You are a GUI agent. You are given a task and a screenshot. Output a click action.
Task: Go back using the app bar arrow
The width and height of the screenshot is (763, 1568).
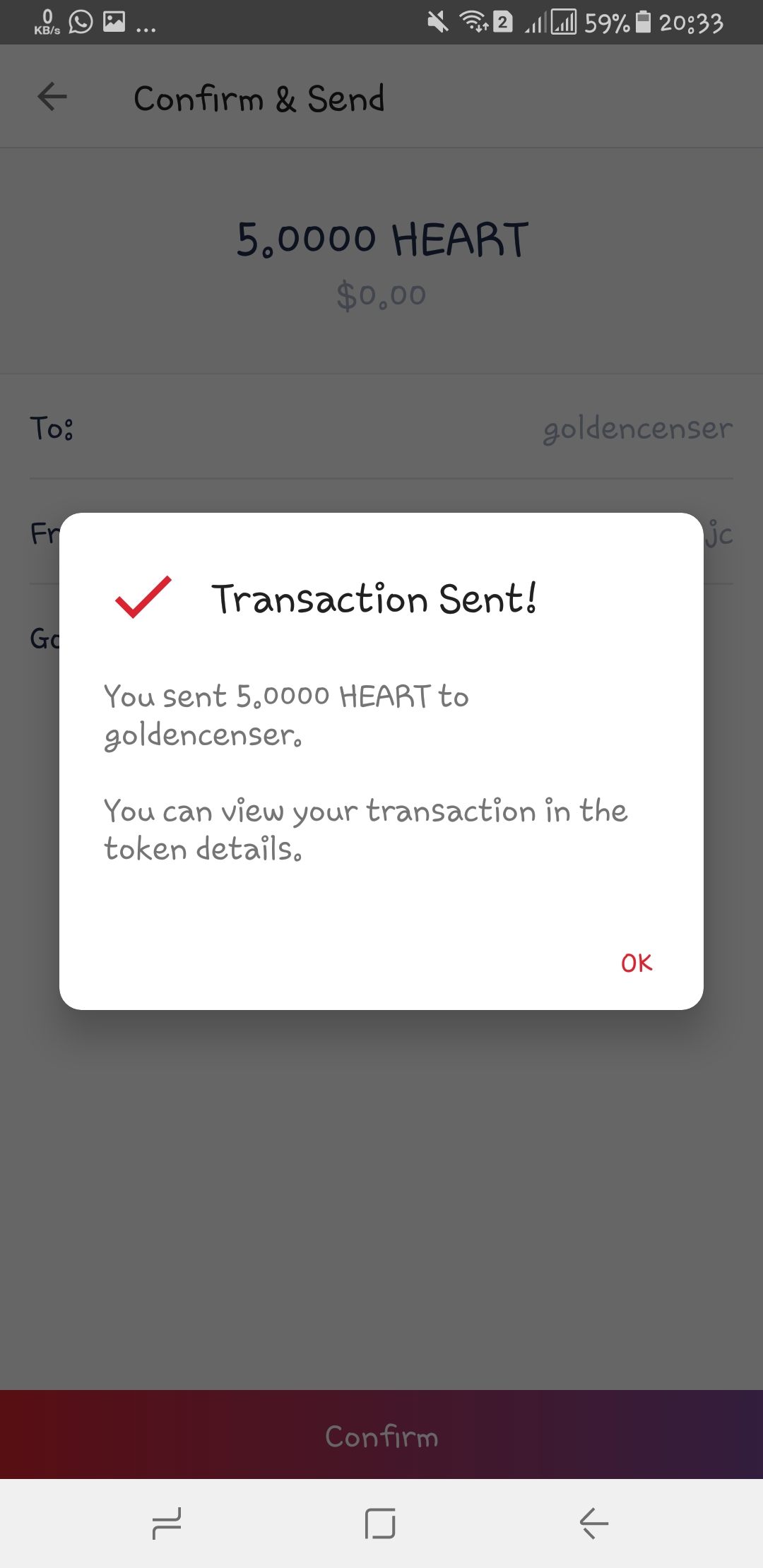[x=52, y=97]
